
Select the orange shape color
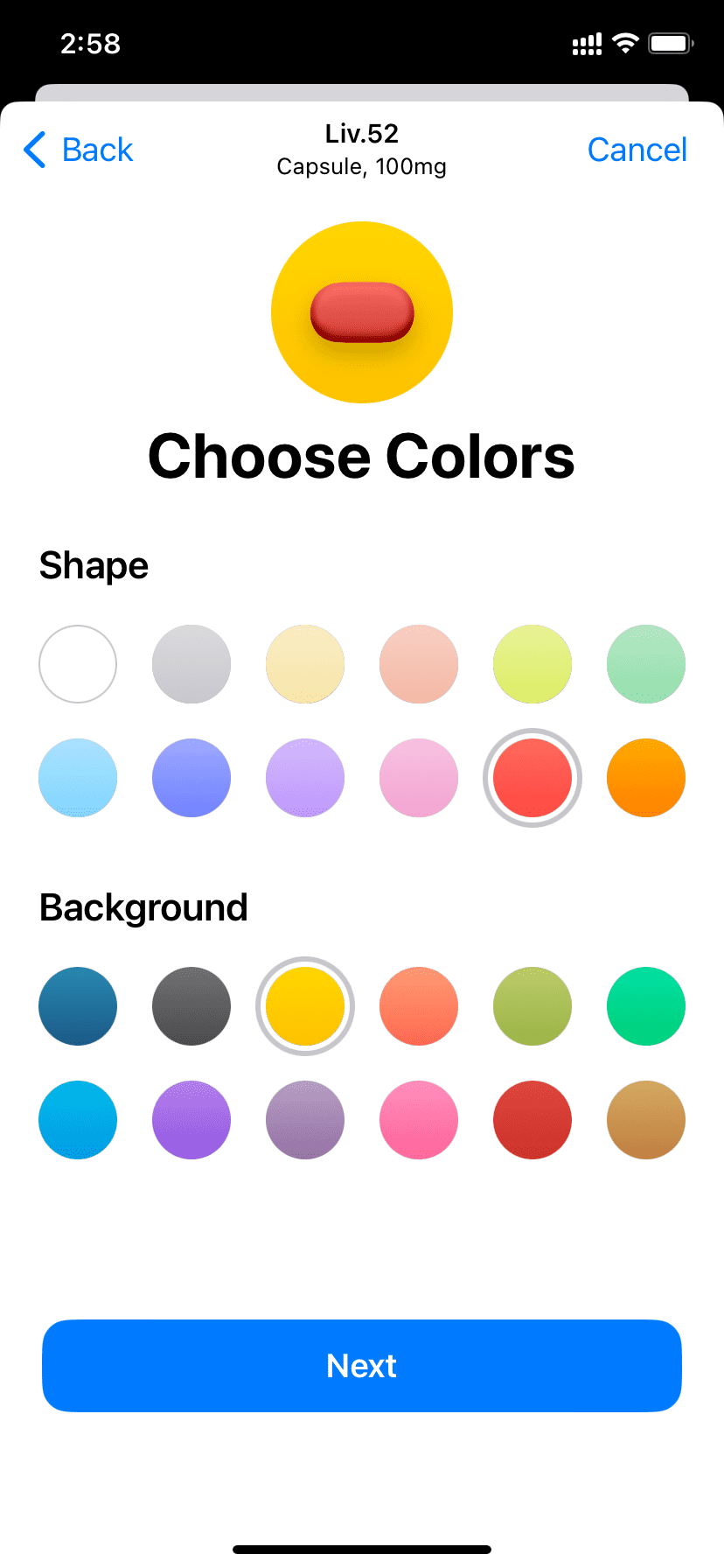point(646,778)
